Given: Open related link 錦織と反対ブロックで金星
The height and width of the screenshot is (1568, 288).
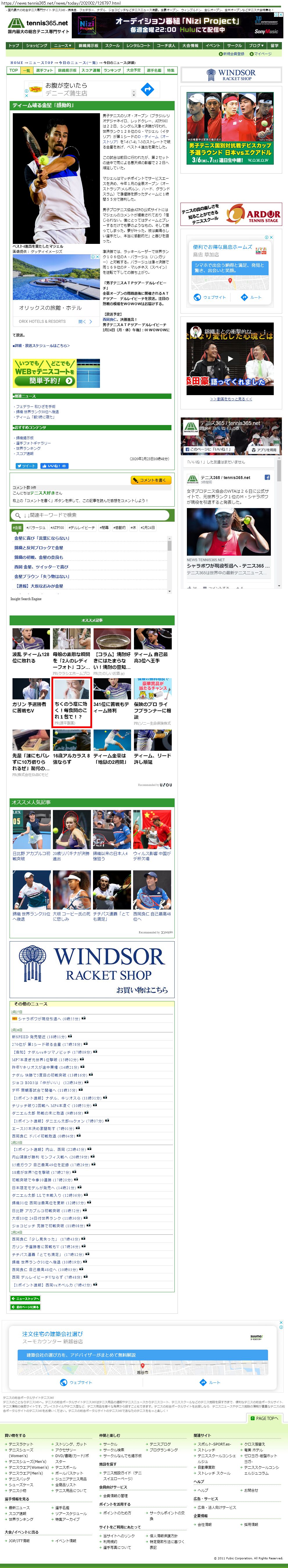Looking at the screenshot, I should click(39, 547).
